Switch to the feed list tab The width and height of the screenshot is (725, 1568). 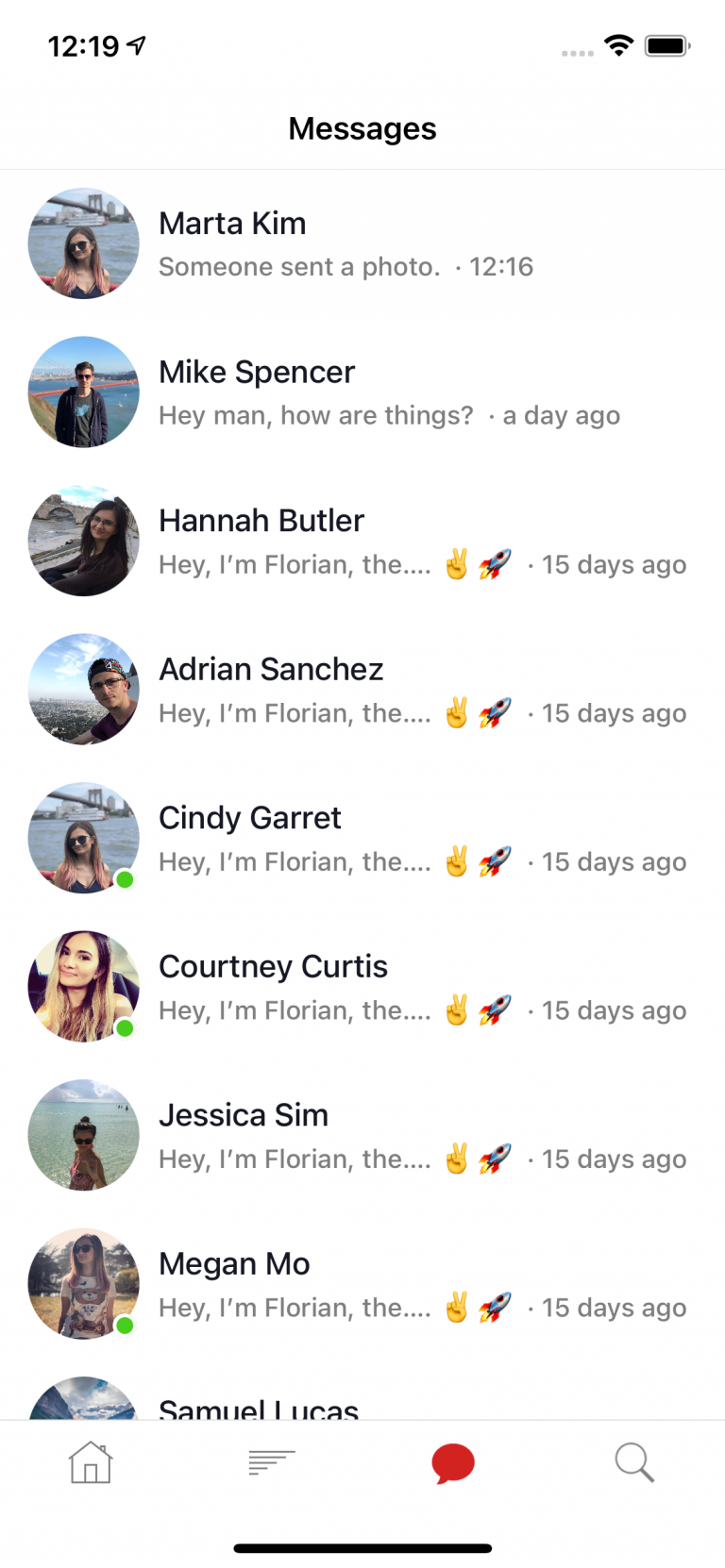272,1463
